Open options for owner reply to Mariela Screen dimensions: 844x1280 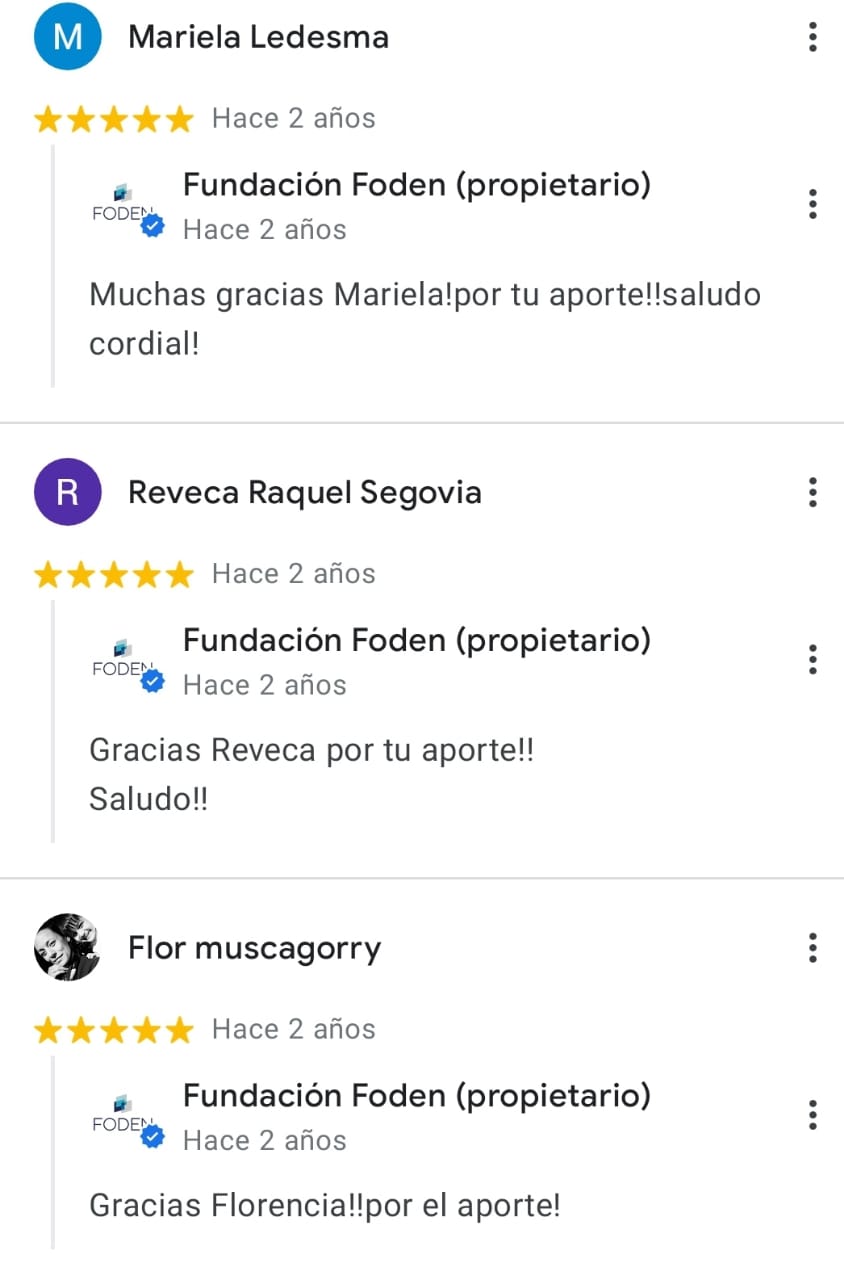812,204
